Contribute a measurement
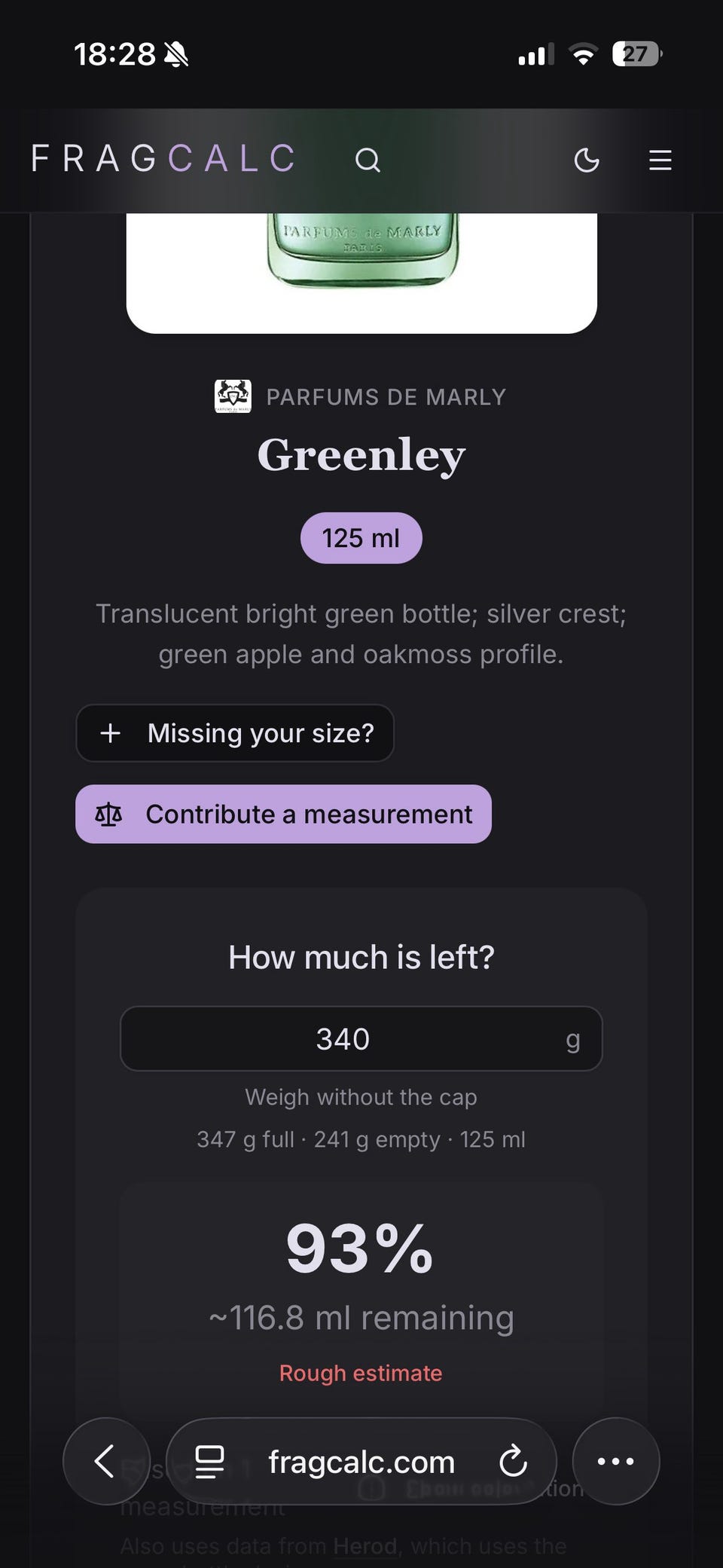This screenshot has height=1568, width=723. [283, 814]
